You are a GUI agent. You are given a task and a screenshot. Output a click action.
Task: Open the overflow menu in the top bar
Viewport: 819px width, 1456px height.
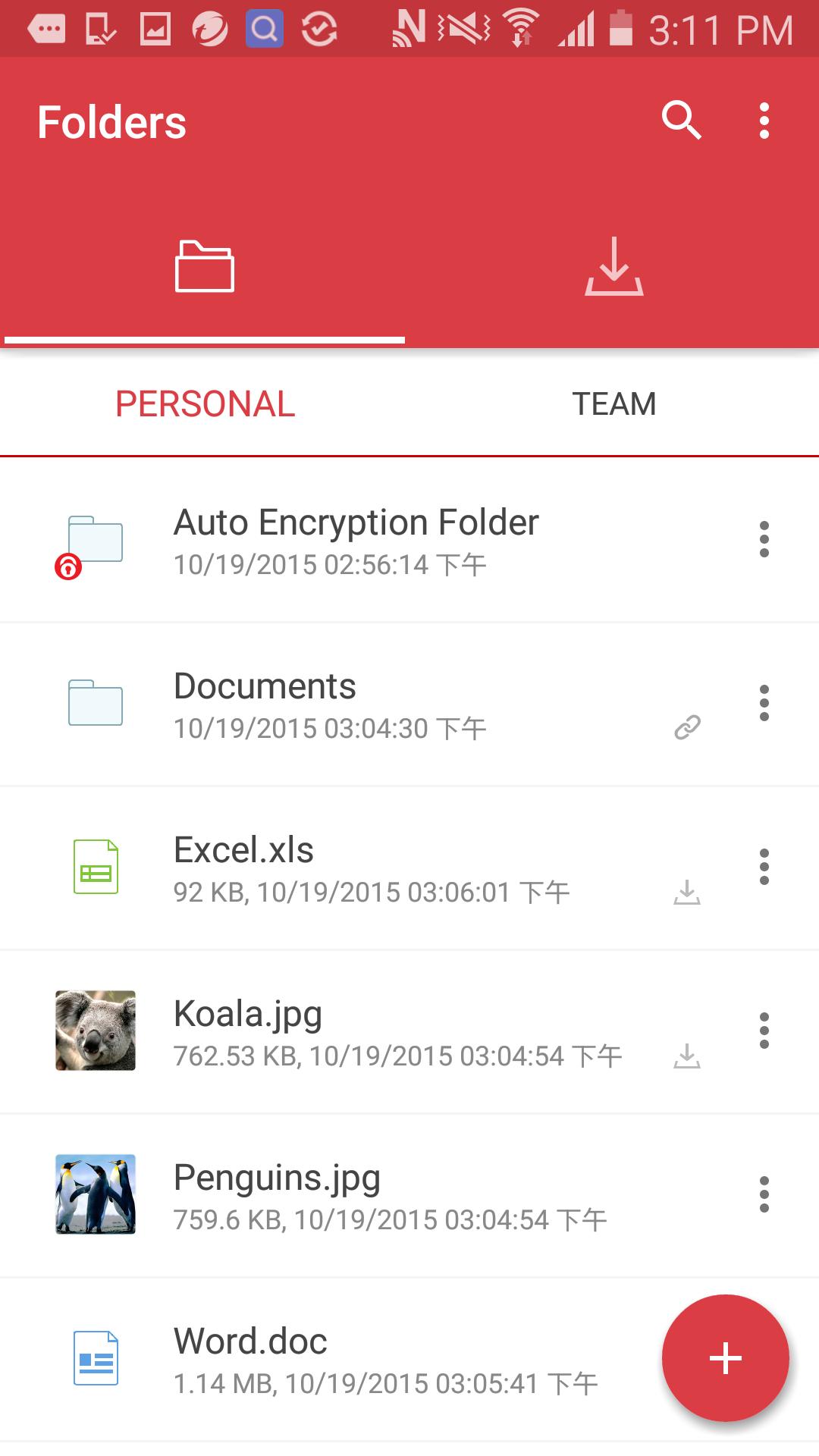pos(763,121)
